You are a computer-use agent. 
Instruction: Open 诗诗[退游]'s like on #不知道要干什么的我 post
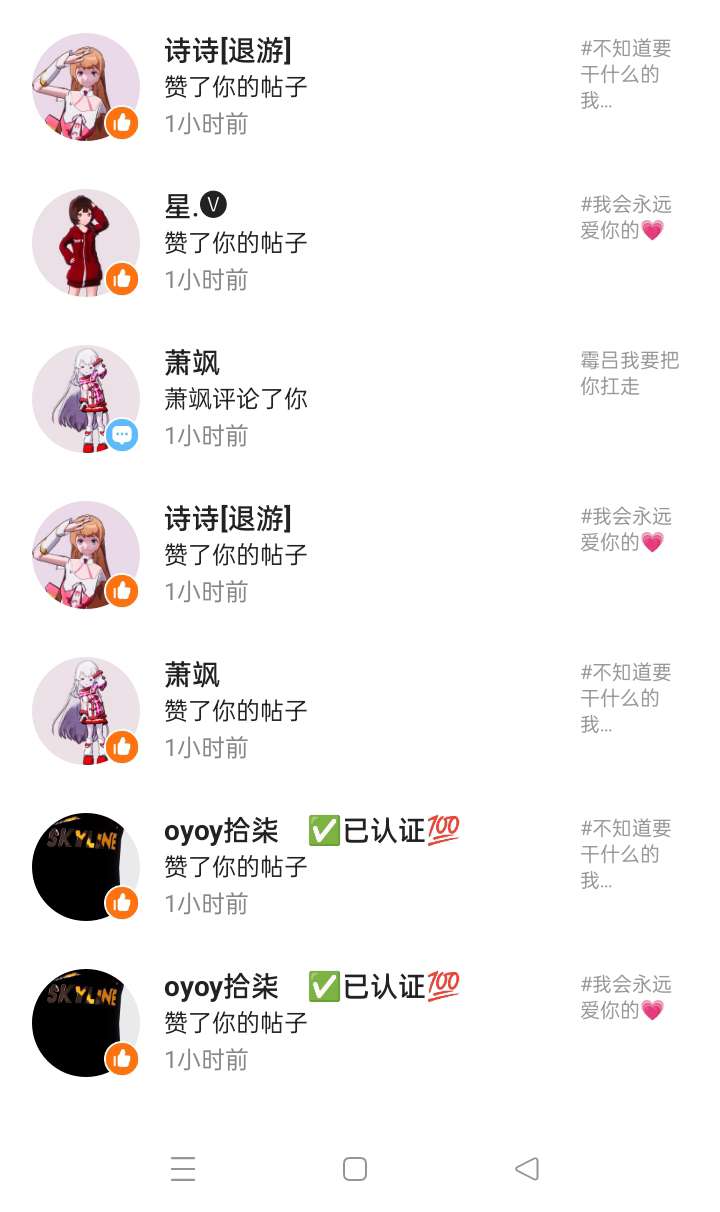click(360, 87)
